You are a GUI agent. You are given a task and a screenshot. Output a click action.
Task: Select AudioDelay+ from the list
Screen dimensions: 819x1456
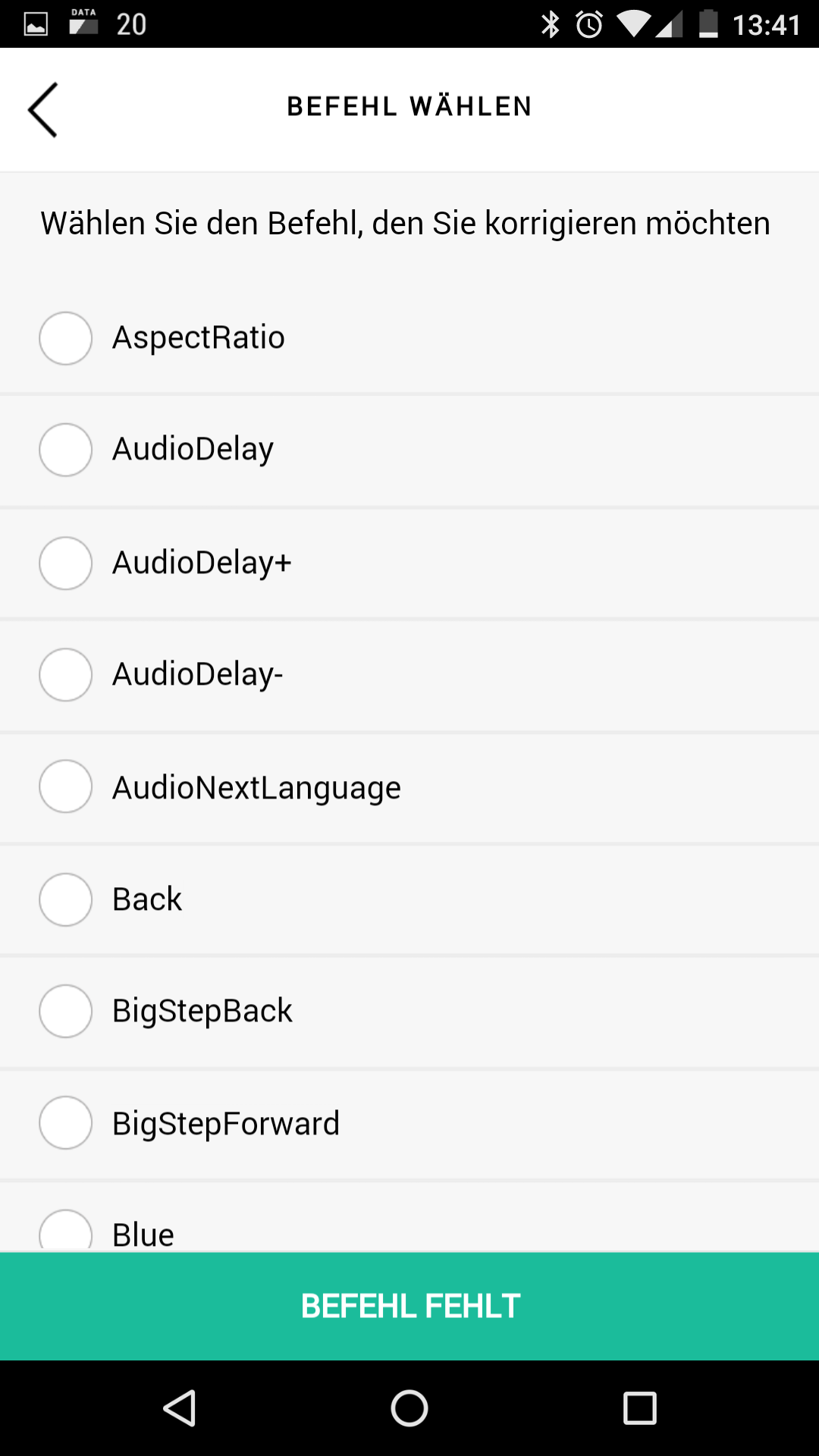tap(409, 563)
